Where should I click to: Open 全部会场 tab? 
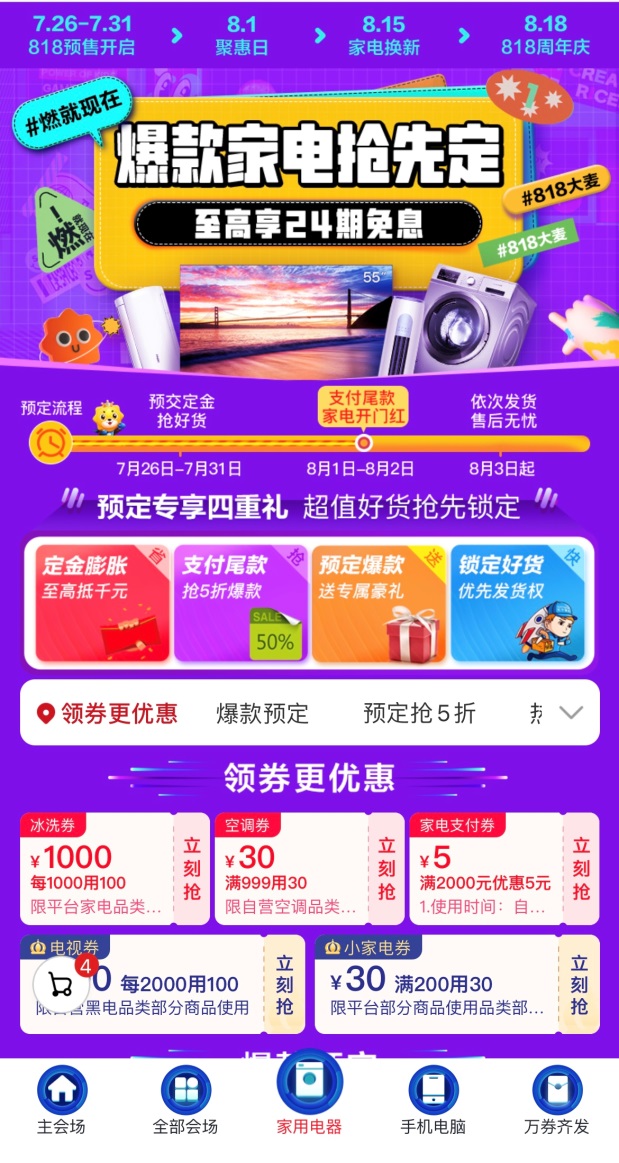pyautogui.click(x=185, y=1098)
